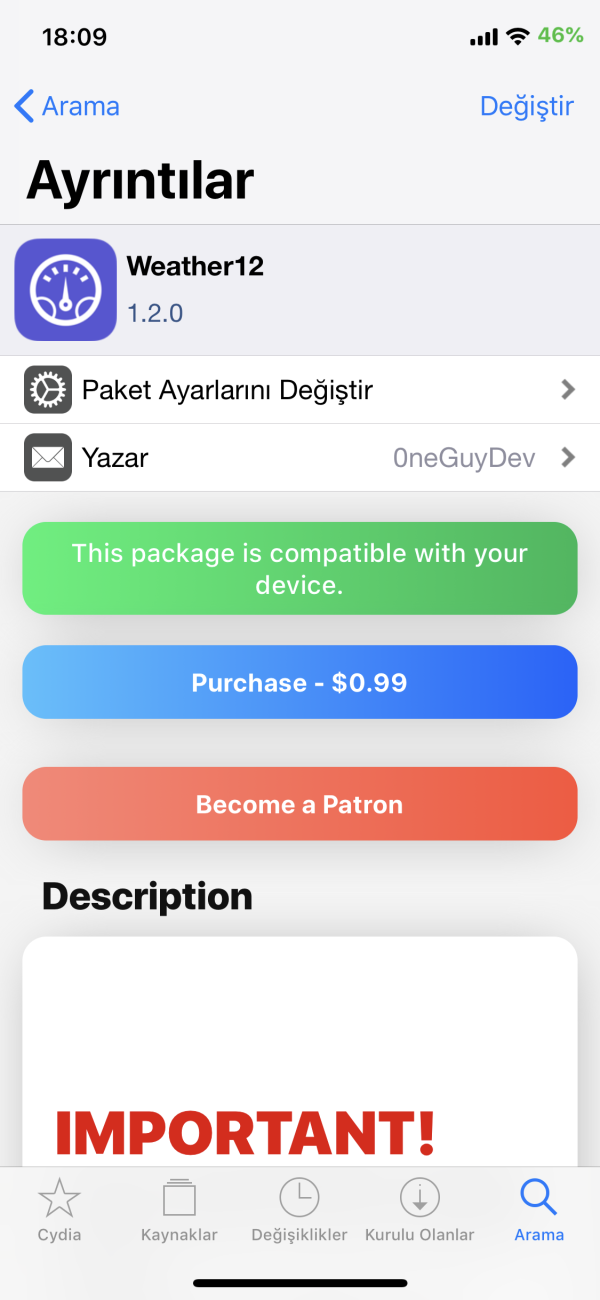Switch to the Kaynaklar tab
This screenshot has width=600, height=1300.
click(x=179, y=1210)
